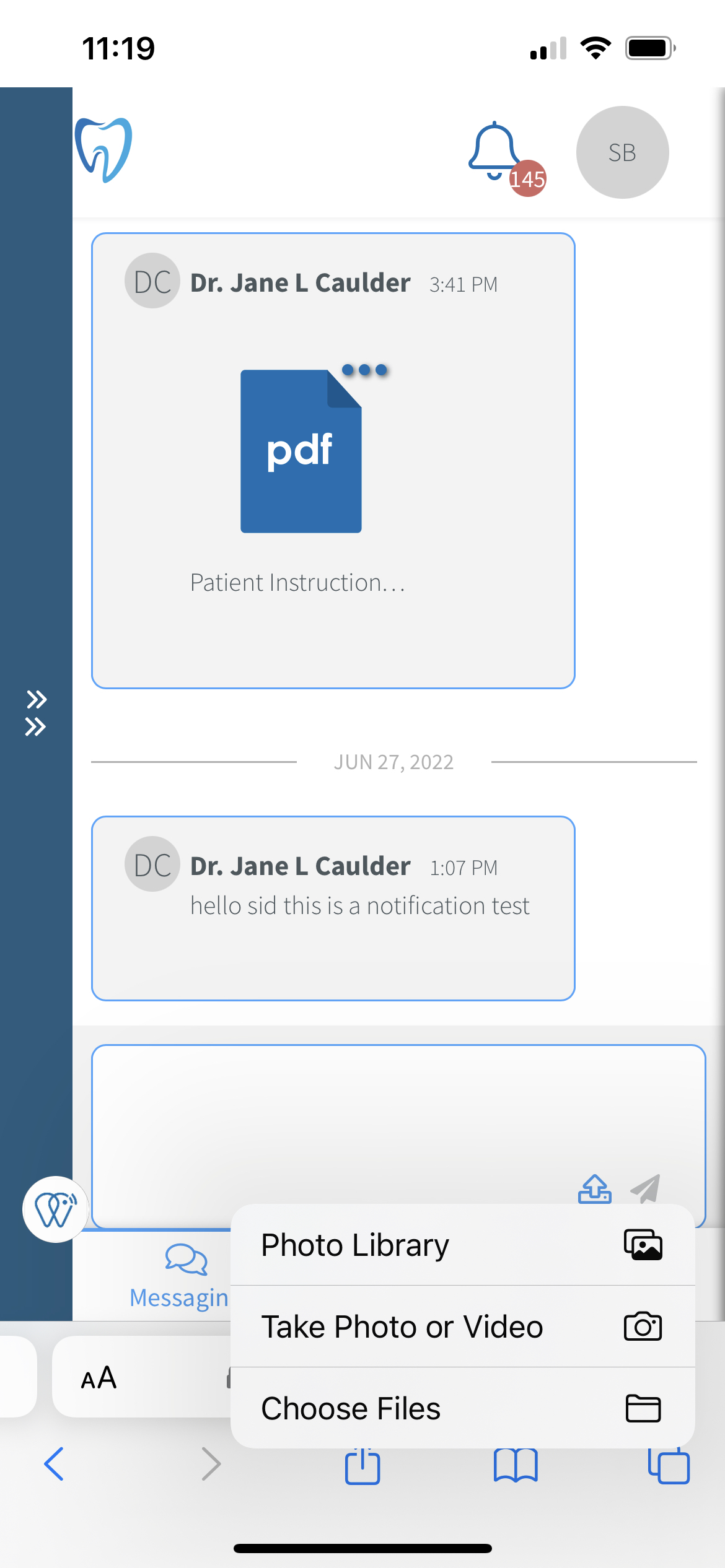This screenshot has width=725, height=1568.
Task: Open Safari bookmarks
Action: click(516, 1465)
